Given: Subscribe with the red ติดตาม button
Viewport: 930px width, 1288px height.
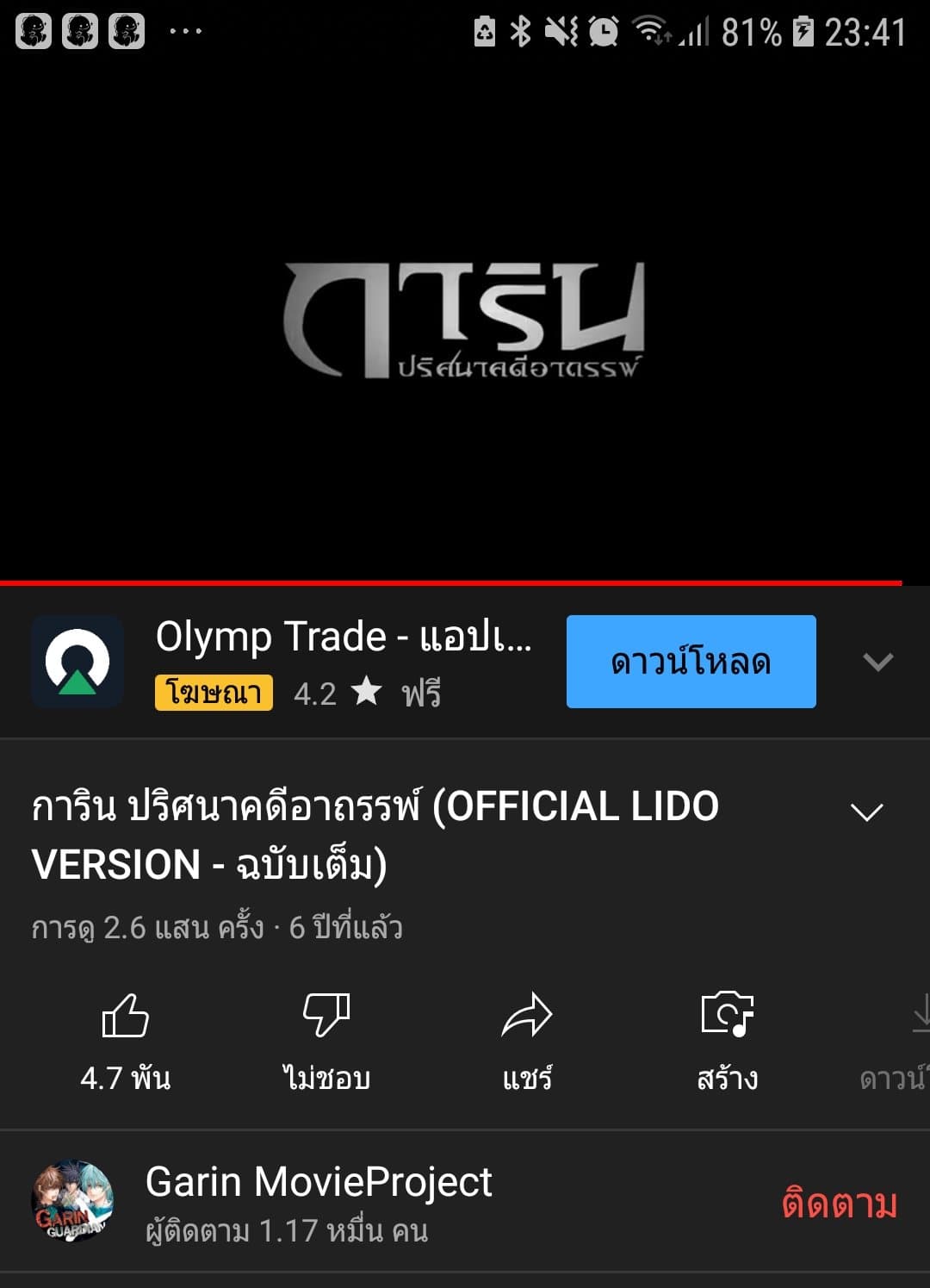Looking at the screenshot, I should [x=839, y=1203].
